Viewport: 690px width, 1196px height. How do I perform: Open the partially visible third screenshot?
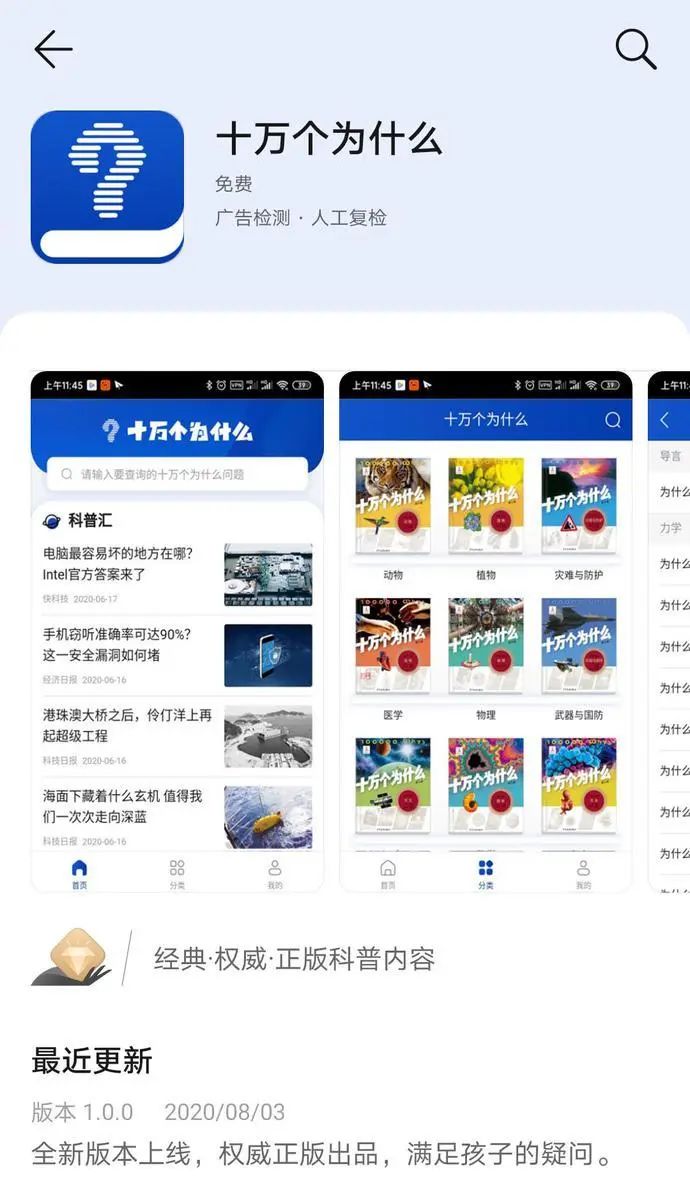[670, 632]
